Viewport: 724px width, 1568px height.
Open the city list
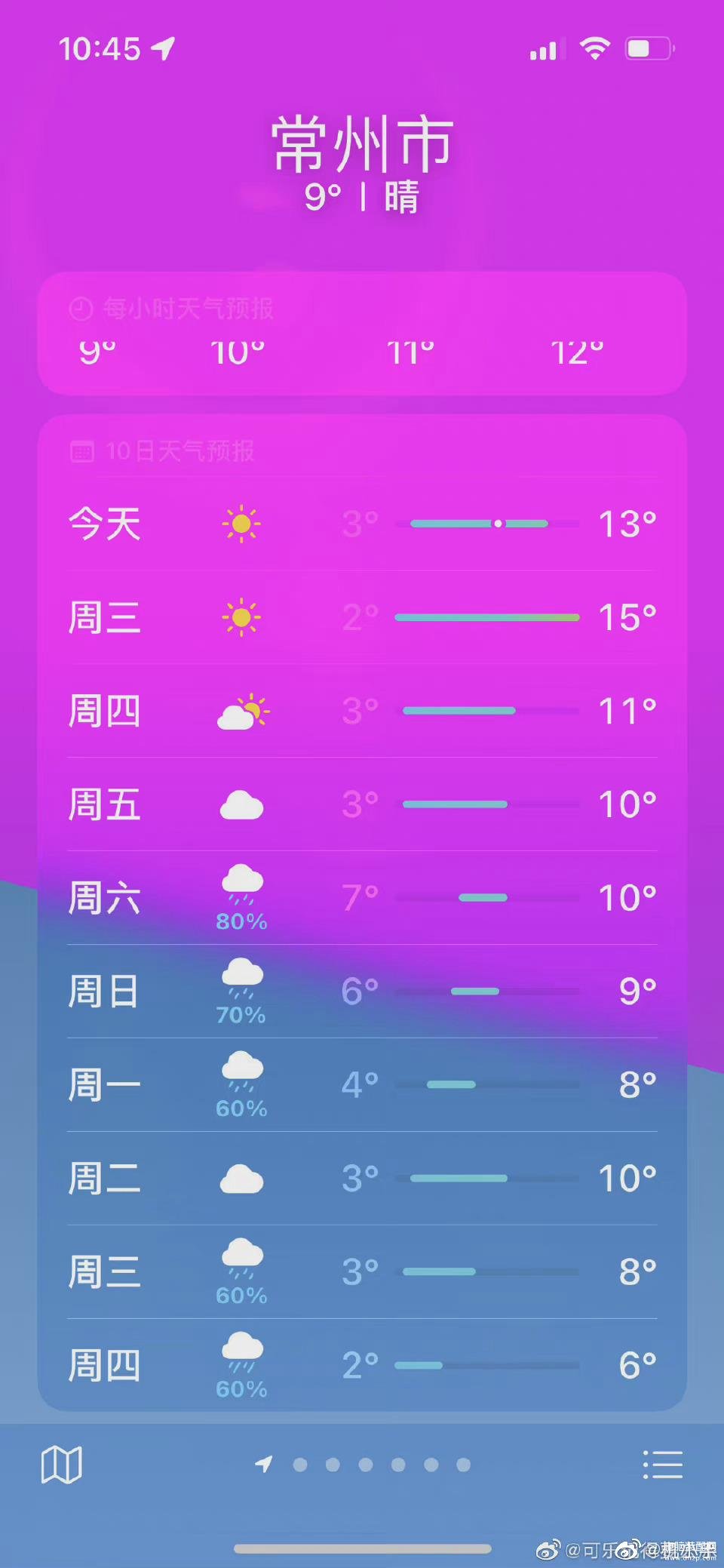pos(662,1465)
